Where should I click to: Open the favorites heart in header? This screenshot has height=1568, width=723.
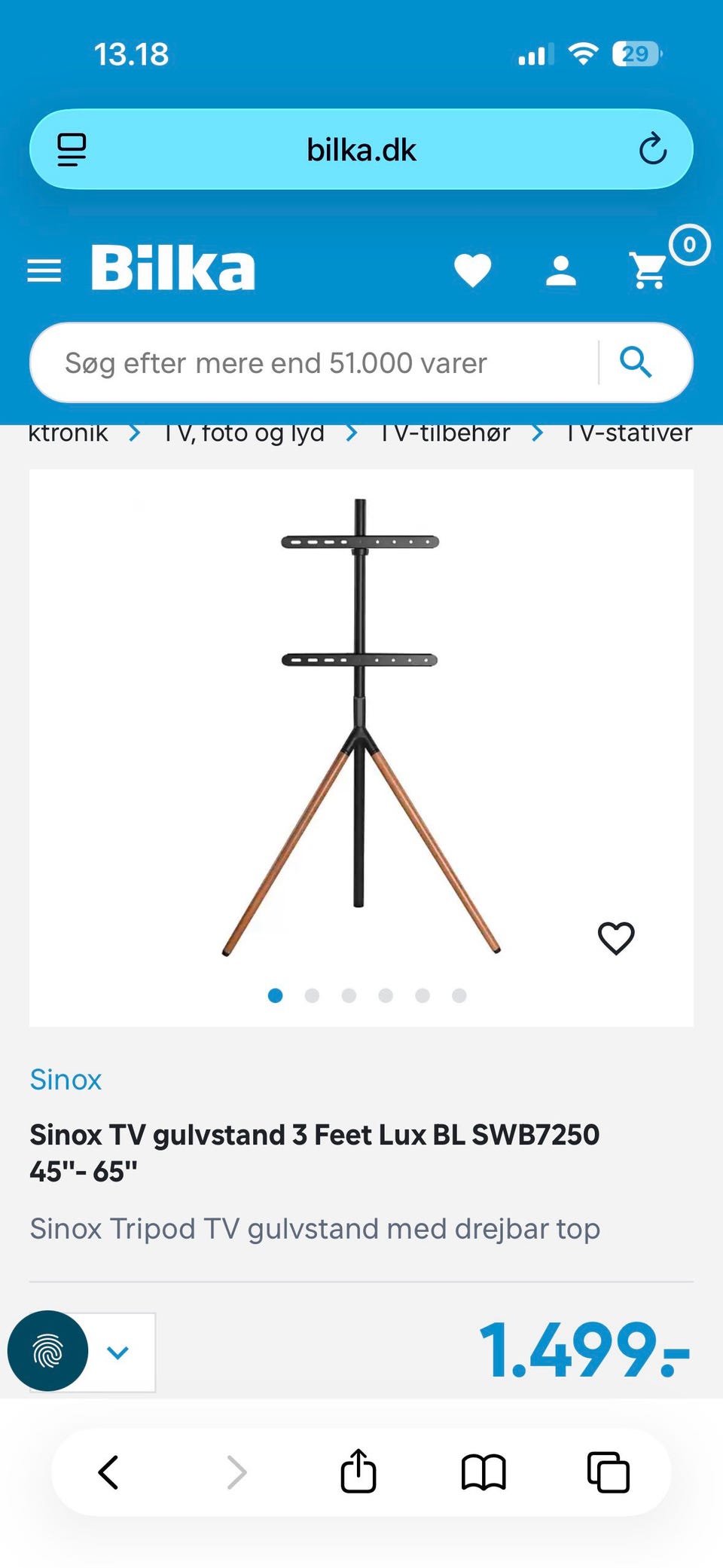[472, 271]
